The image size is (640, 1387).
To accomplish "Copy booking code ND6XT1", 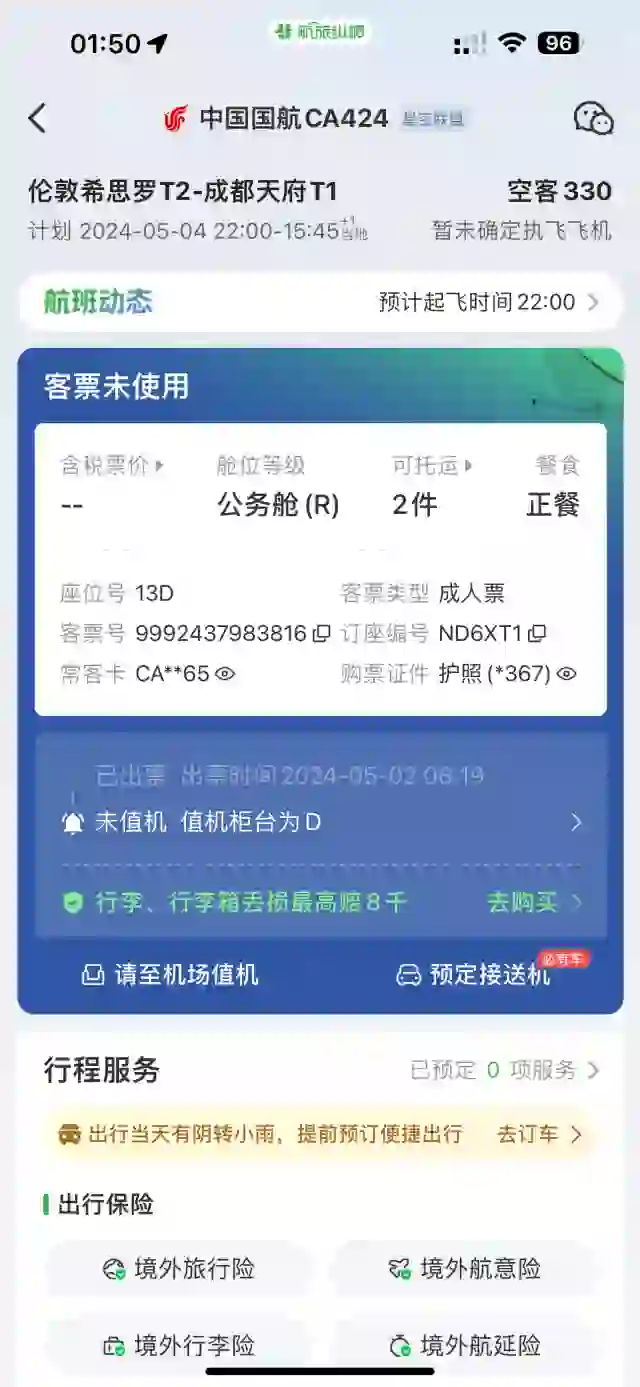I will point(537,633).
